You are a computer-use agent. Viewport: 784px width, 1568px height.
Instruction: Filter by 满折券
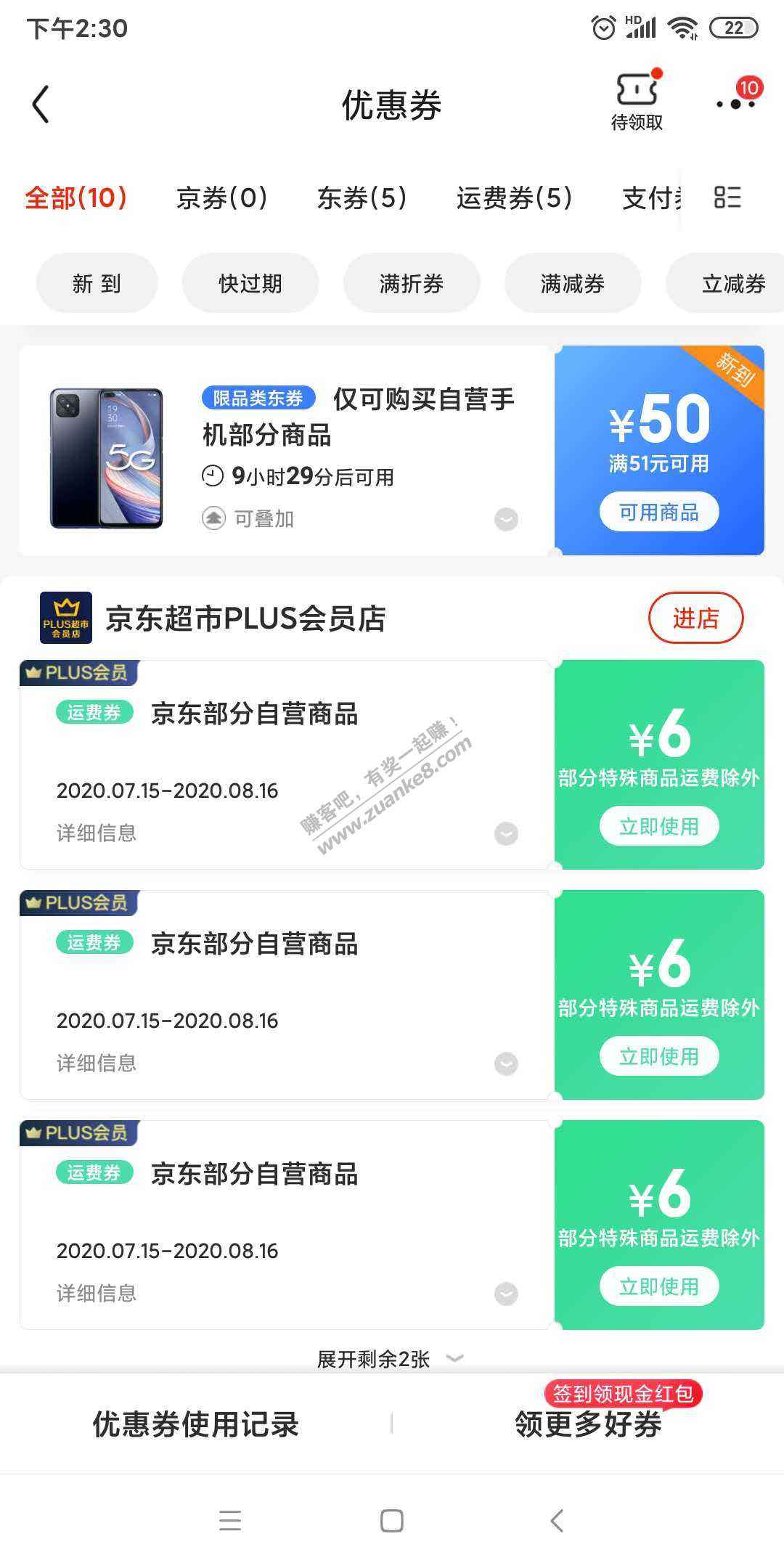click(x=412, y=283)
